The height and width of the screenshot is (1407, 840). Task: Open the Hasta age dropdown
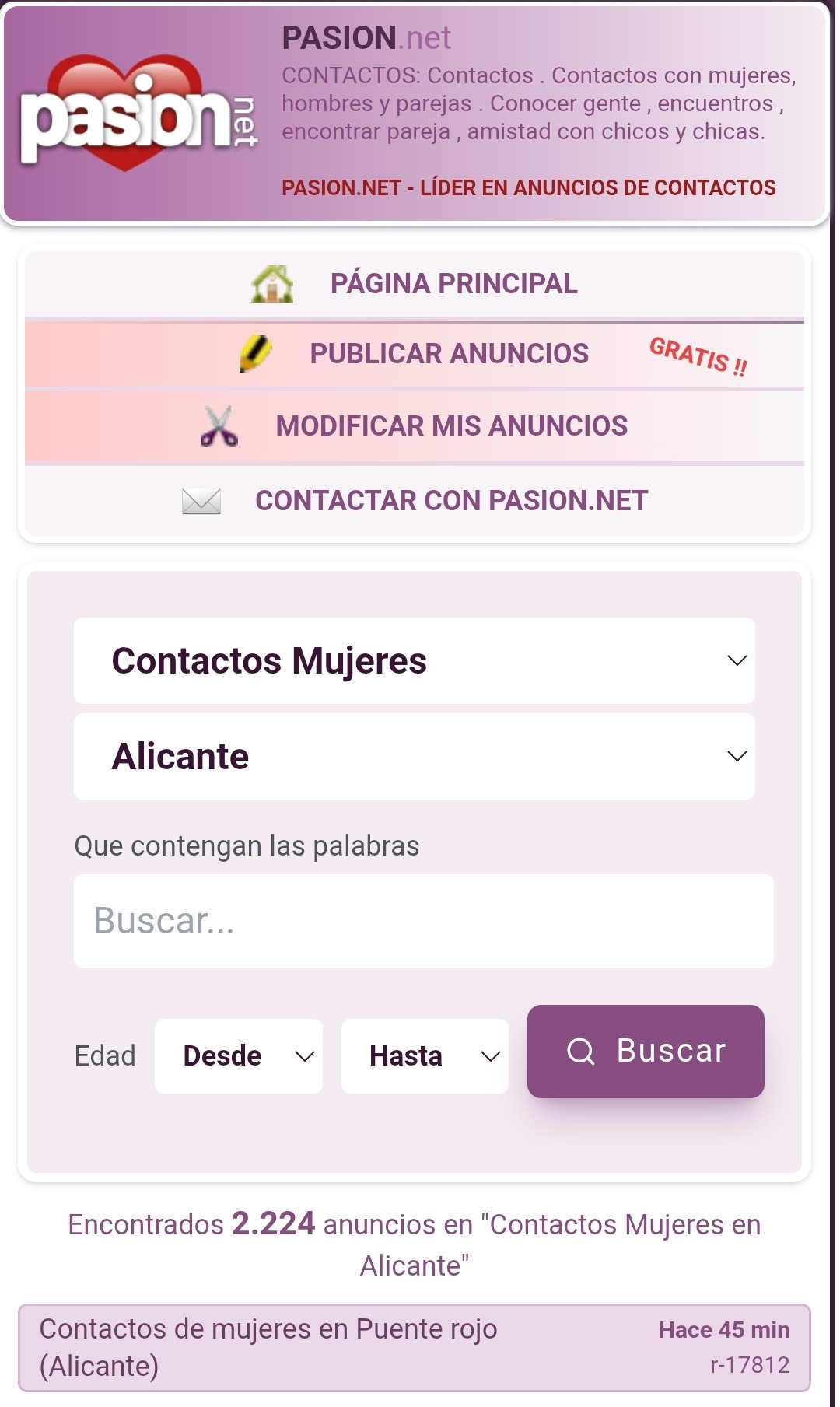[x=425, y=1056]
